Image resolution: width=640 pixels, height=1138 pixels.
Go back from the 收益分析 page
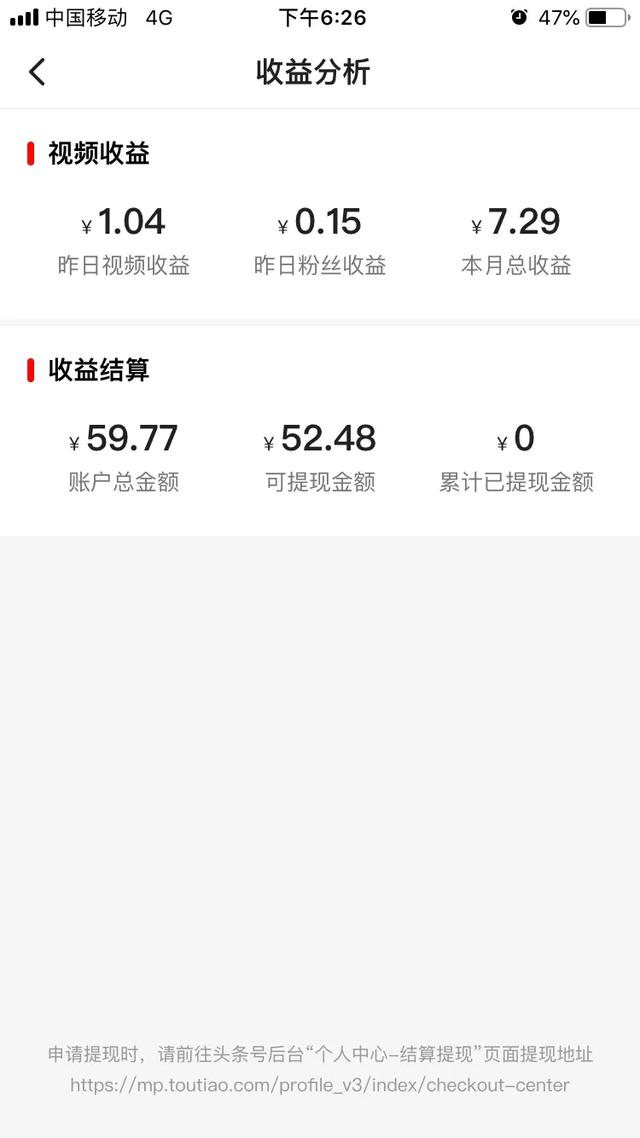[x=37, y=72]
